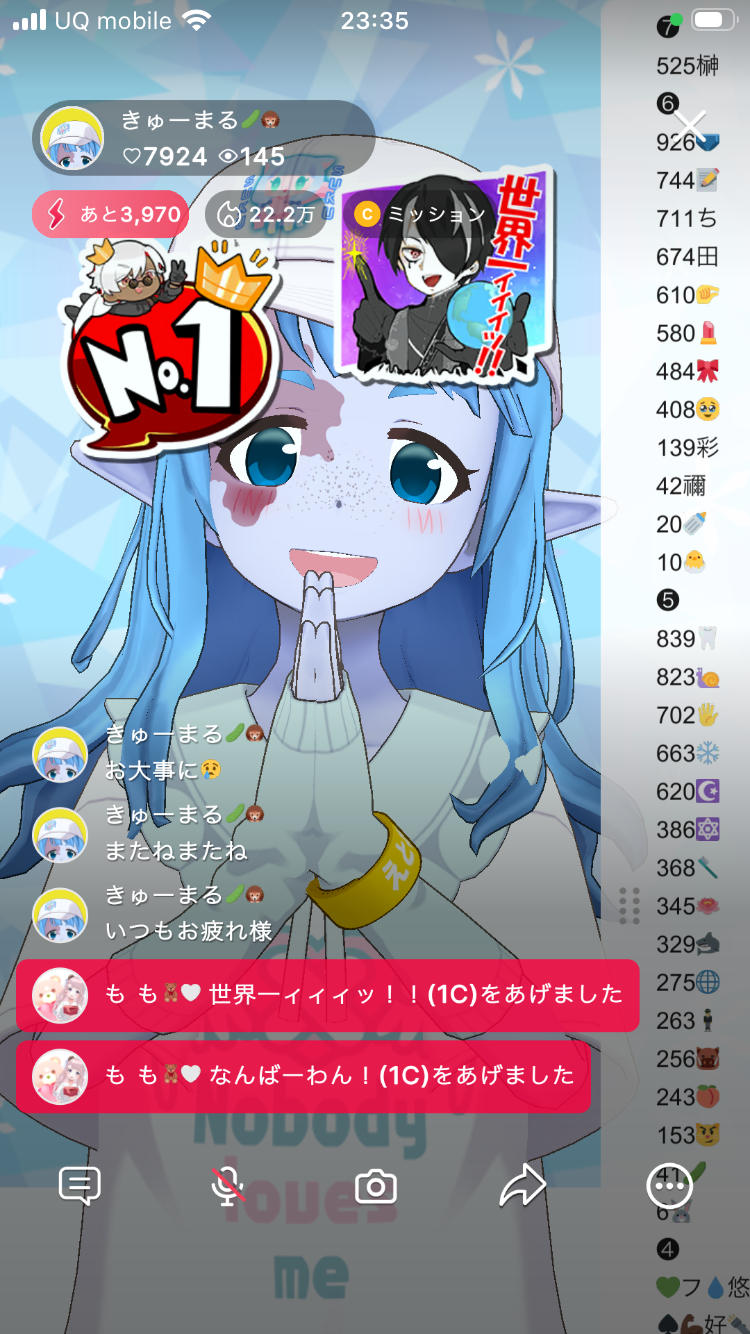Take a screenshot with camera icon
This screenshot has width=750, height=1334.
point(376,1186)
